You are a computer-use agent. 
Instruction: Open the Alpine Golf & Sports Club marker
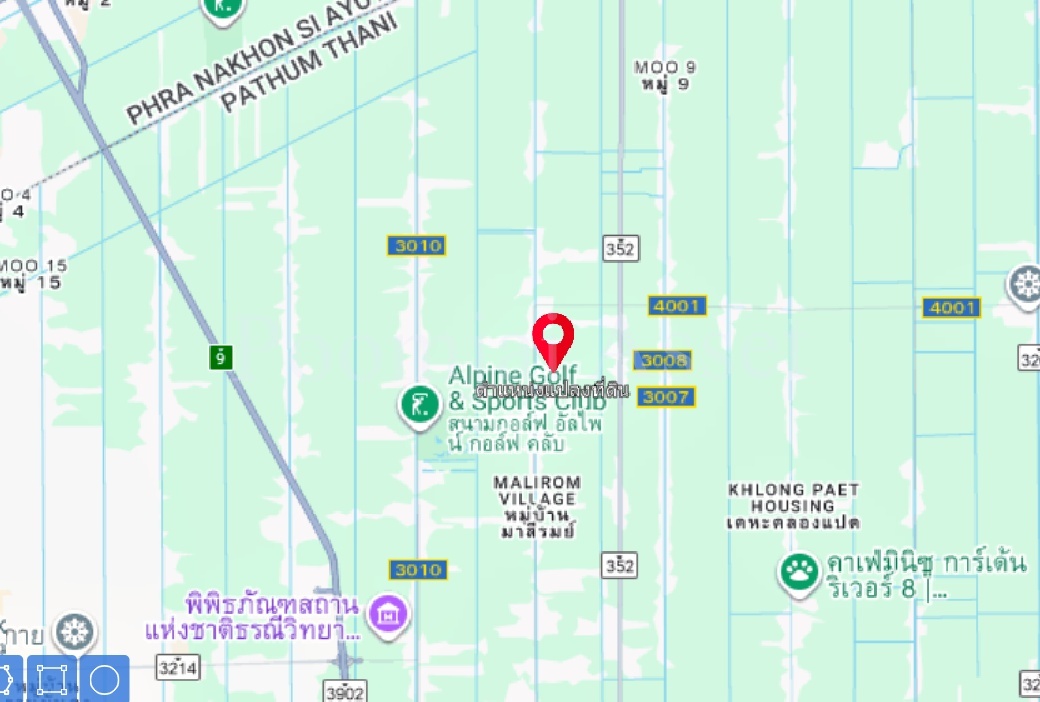tap(420, 406)
